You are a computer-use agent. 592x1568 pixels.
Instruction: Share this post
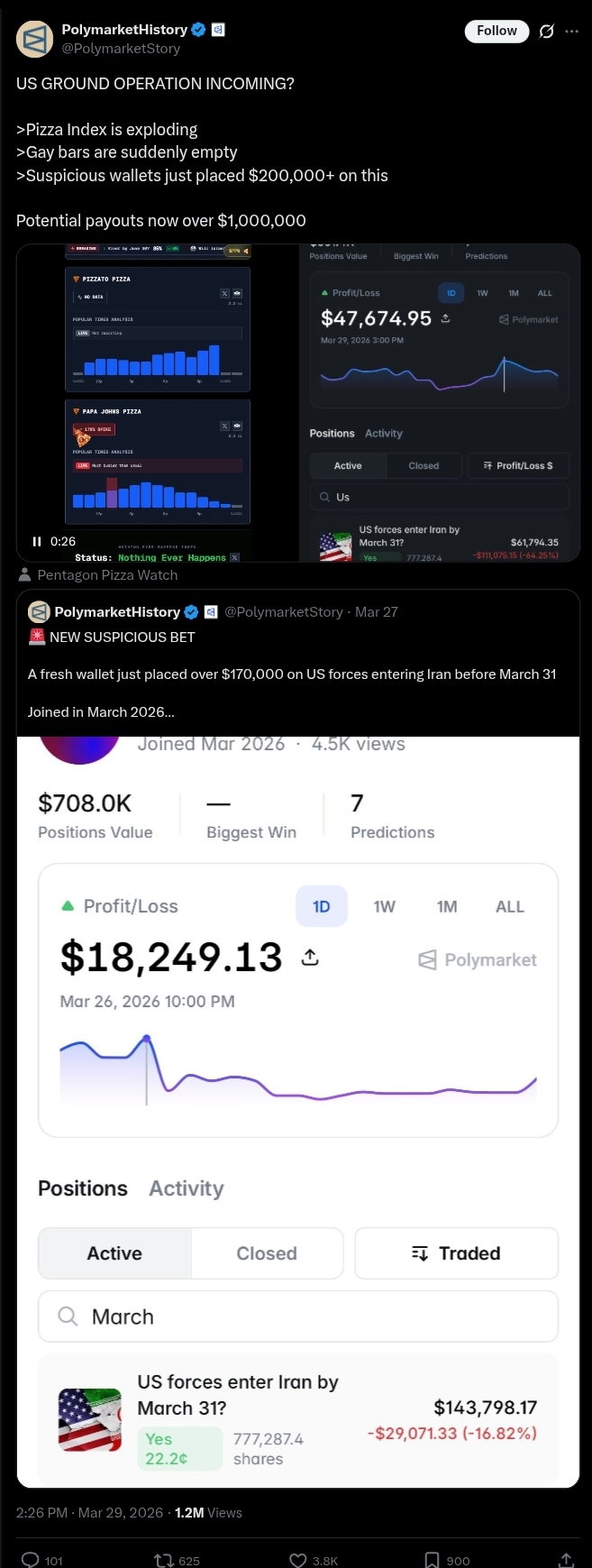[566, 1559]
